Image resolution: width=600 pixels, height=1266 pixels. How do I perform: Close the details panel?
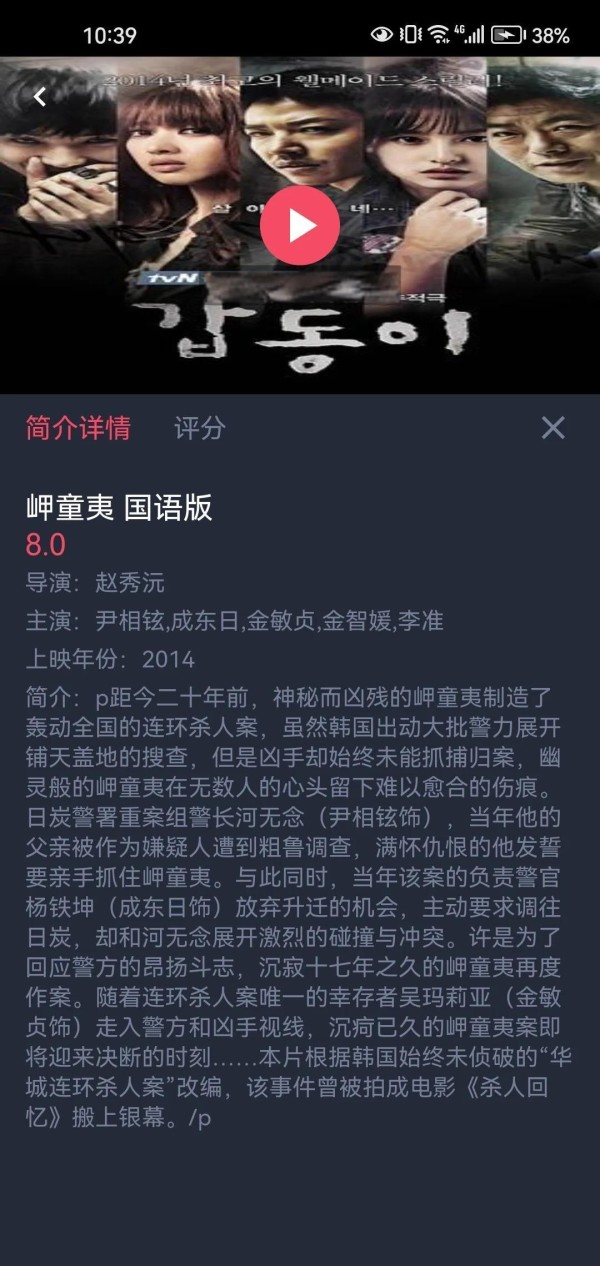pos(553,428)
